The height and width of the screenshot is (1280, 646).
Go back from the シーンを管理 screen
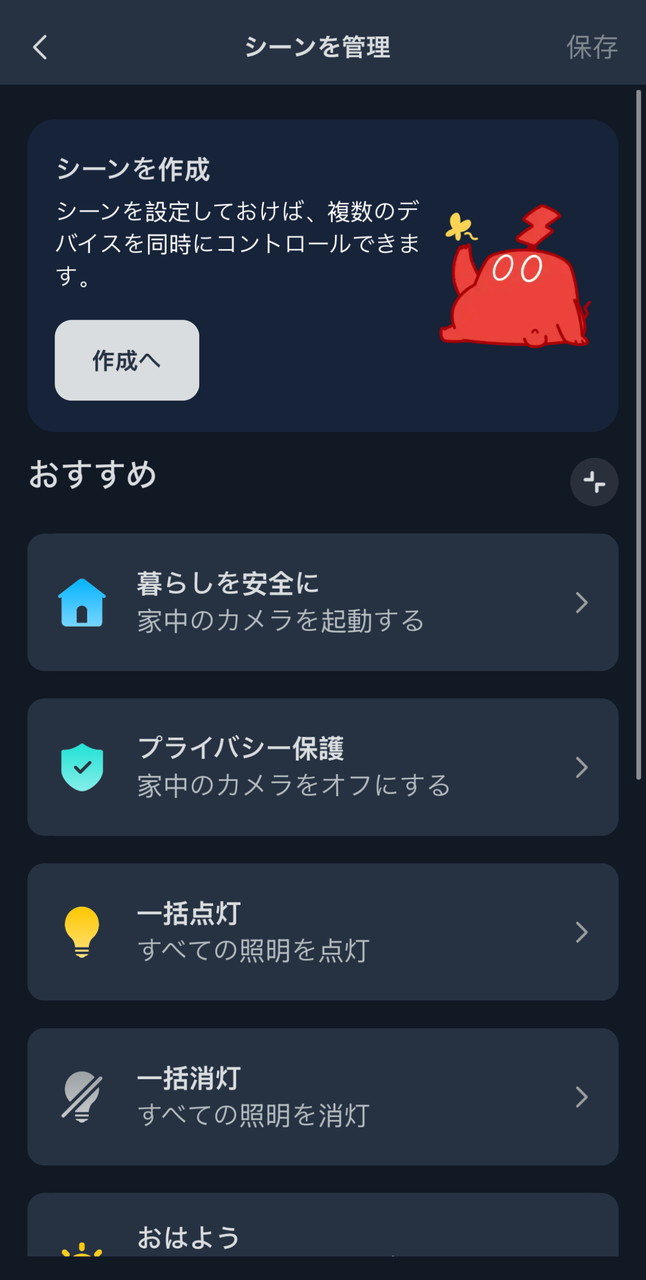[x=40, y=47]
